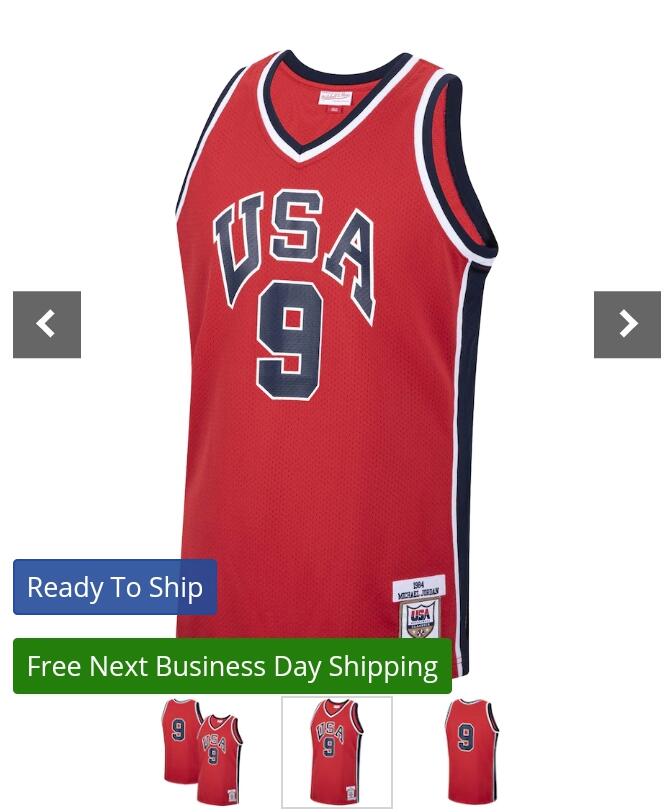
Task: Advance to the next product image
Action: coord(627,325)
